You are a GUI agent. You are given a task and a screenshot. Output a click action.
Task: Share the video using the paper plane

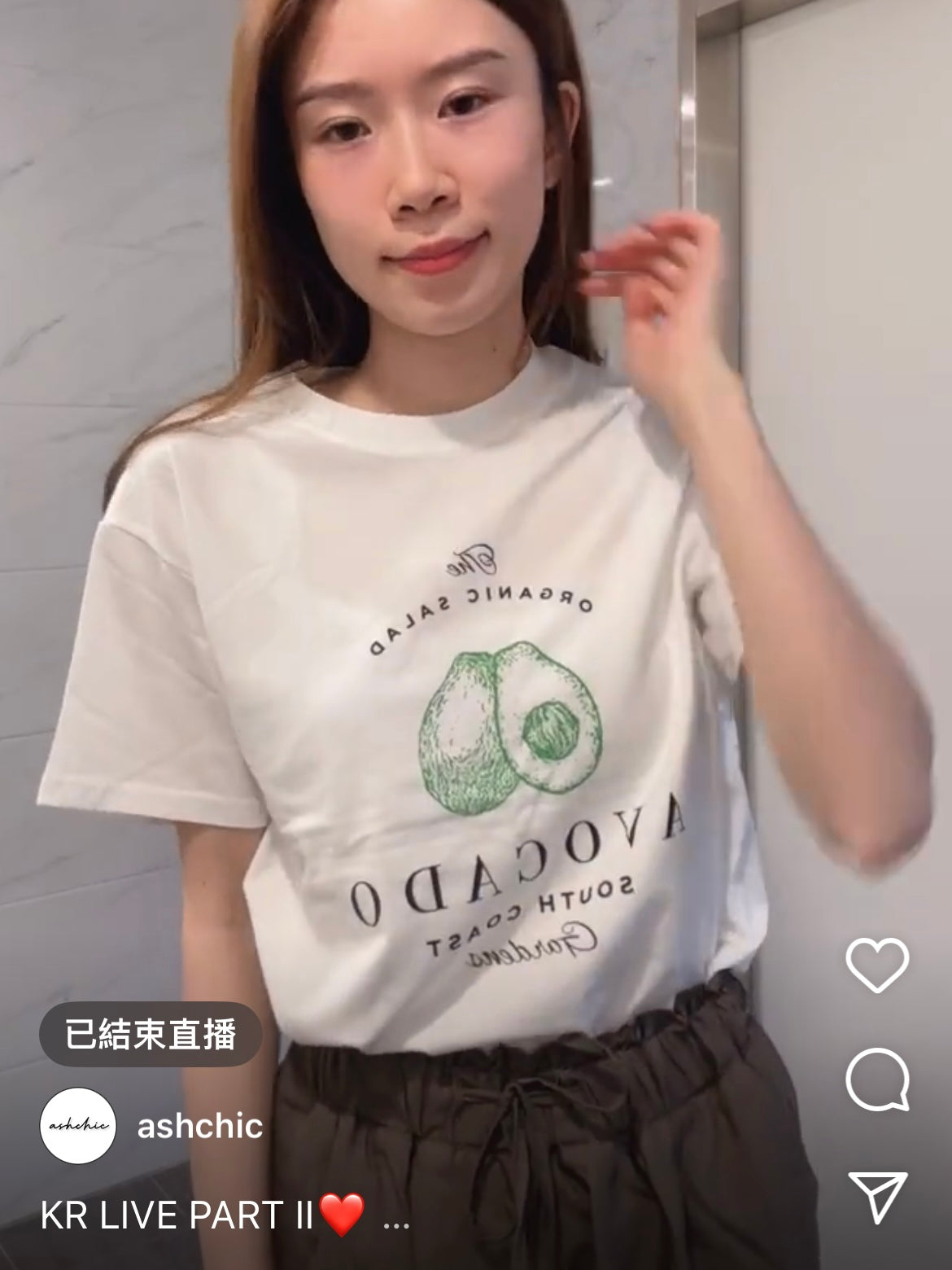(x=877, y=1195)
